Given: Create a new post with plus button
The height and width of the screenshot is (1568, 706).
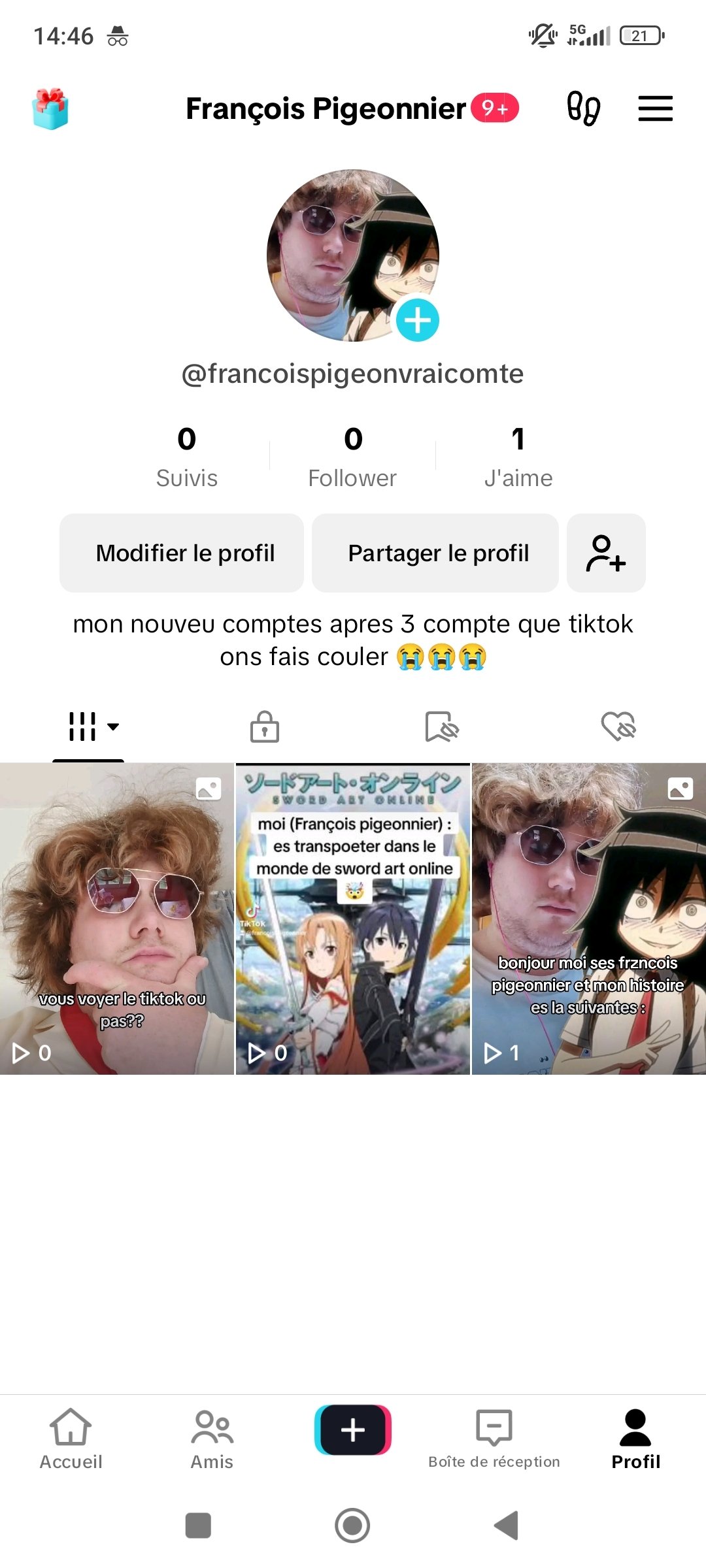Looking at the screenshot, I should point(353,1430).
